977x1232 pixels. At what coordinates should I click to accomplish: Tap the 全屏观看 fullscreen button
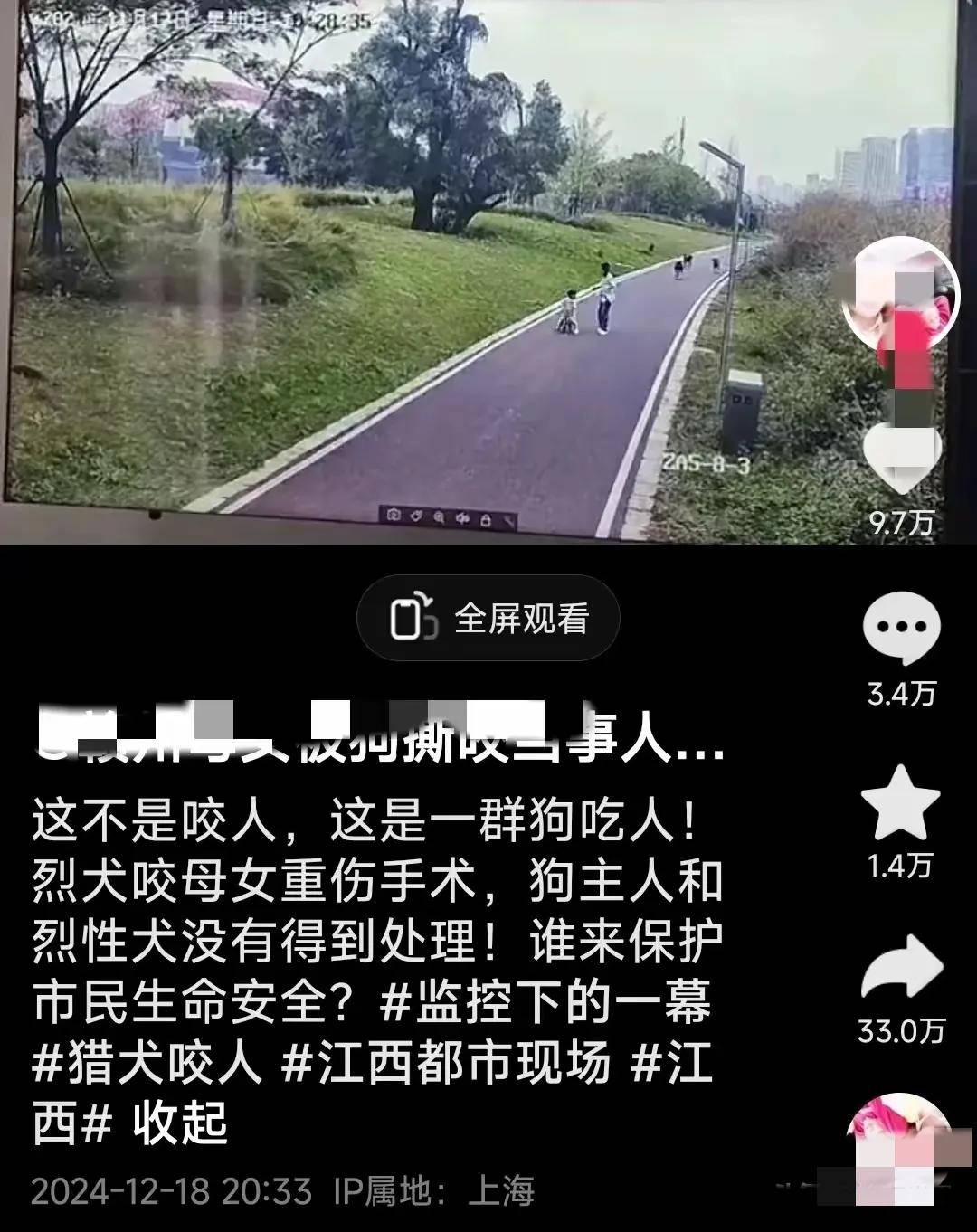(488, 619)
